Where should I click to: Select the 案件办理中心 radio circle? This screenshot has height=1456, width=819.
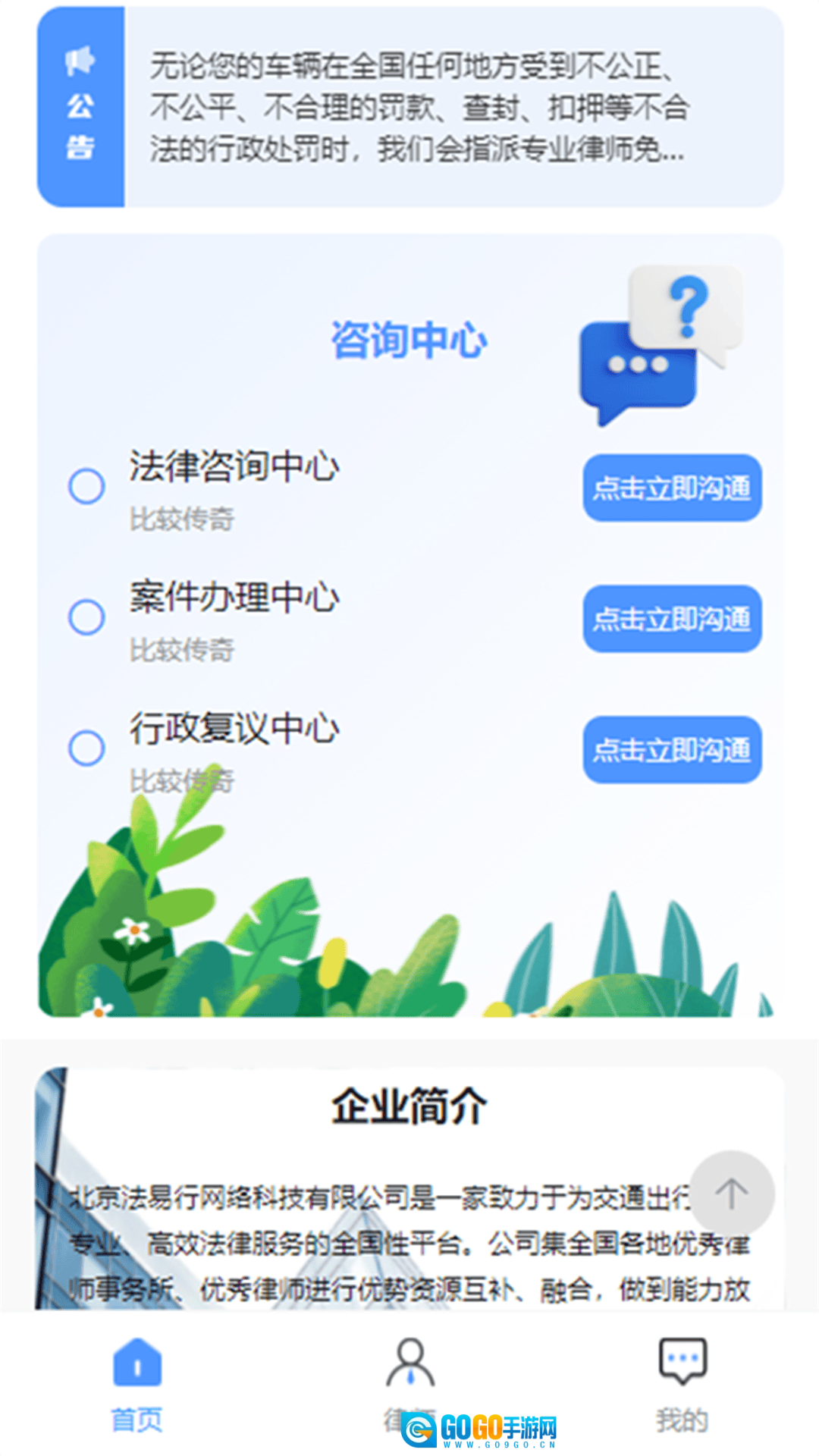[x=86, y=617]
